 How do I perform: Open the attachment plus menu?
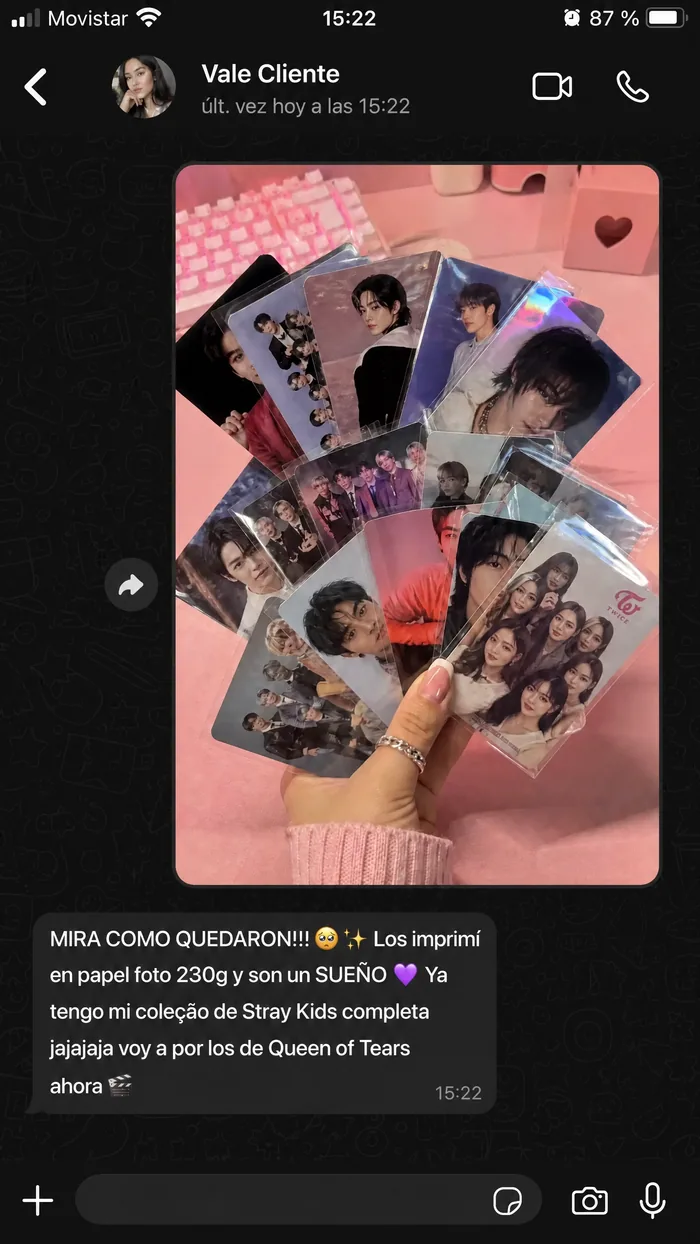point(38,1200)
